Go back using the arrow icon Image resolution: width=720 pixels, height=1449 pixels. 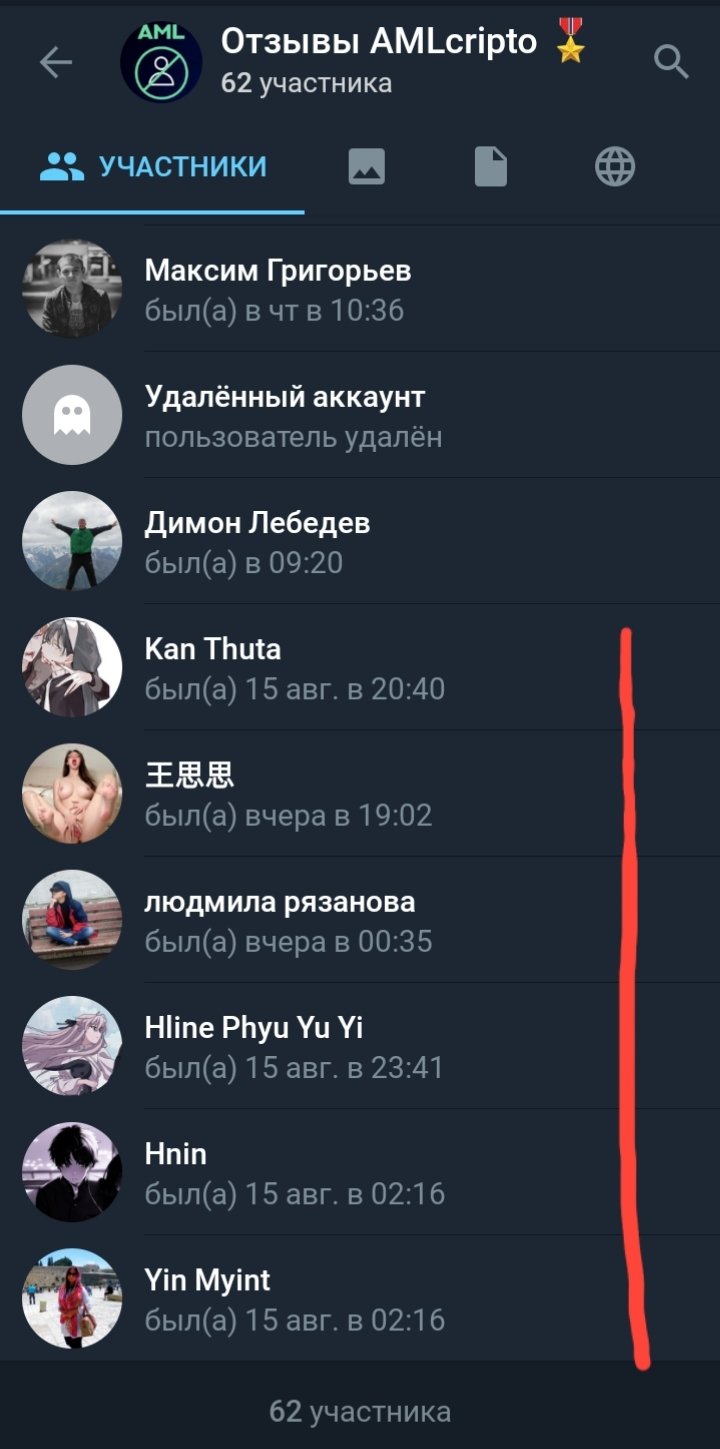[56, 63]
